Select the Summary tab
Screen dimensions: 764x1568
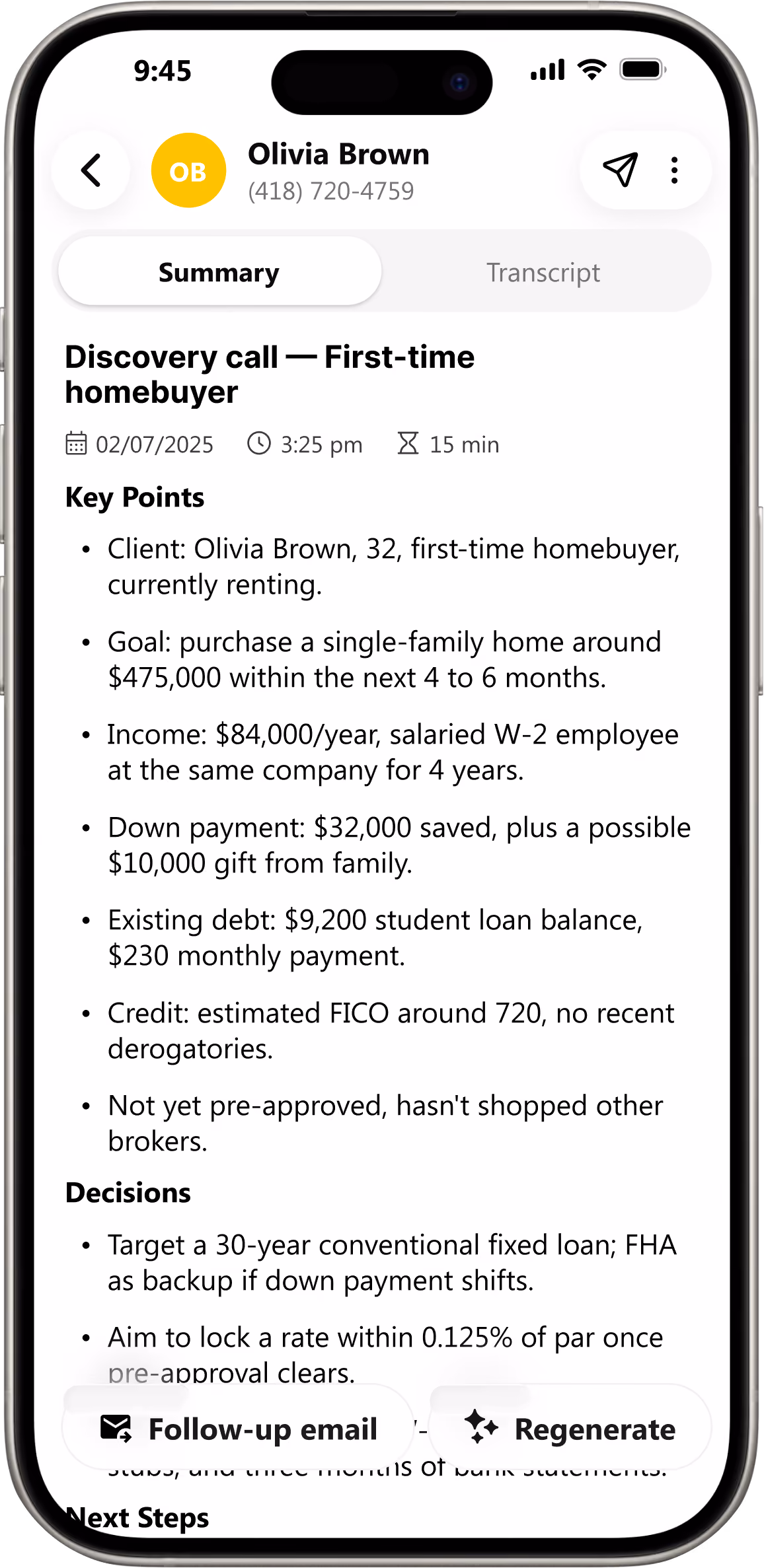click(219, 272)
